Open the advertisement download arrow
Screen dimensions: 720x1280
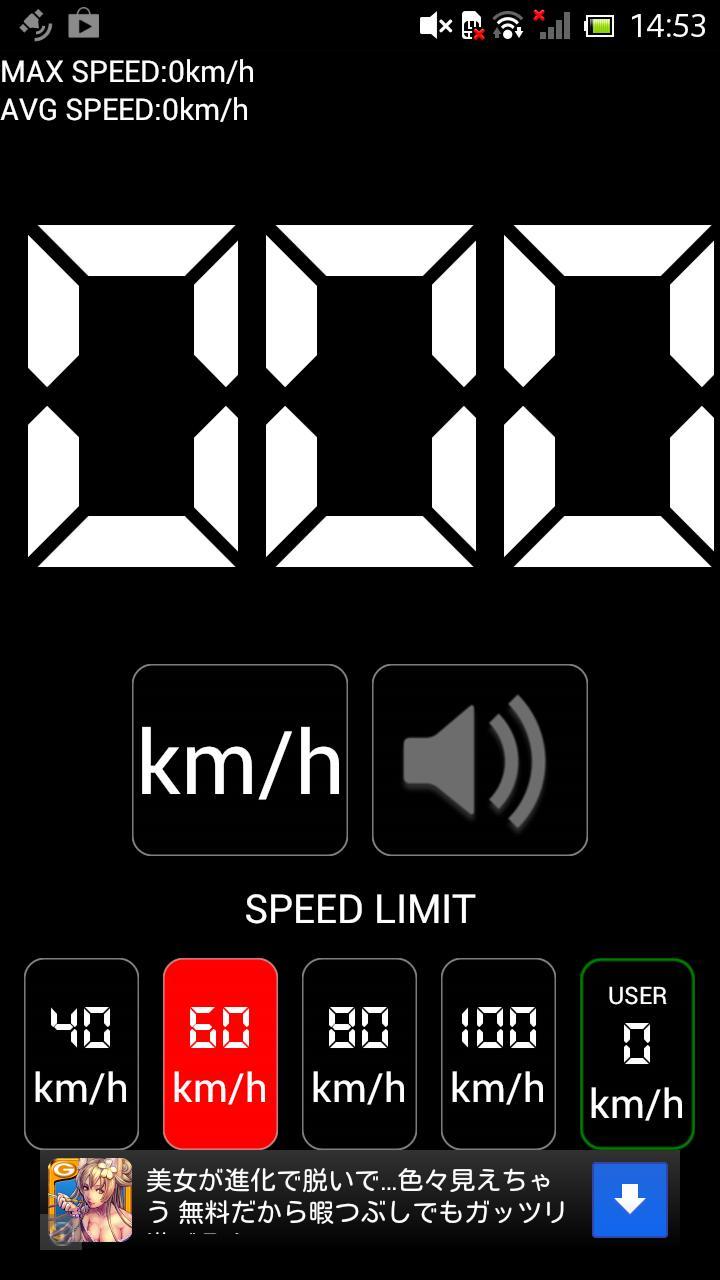(629, 1200)
